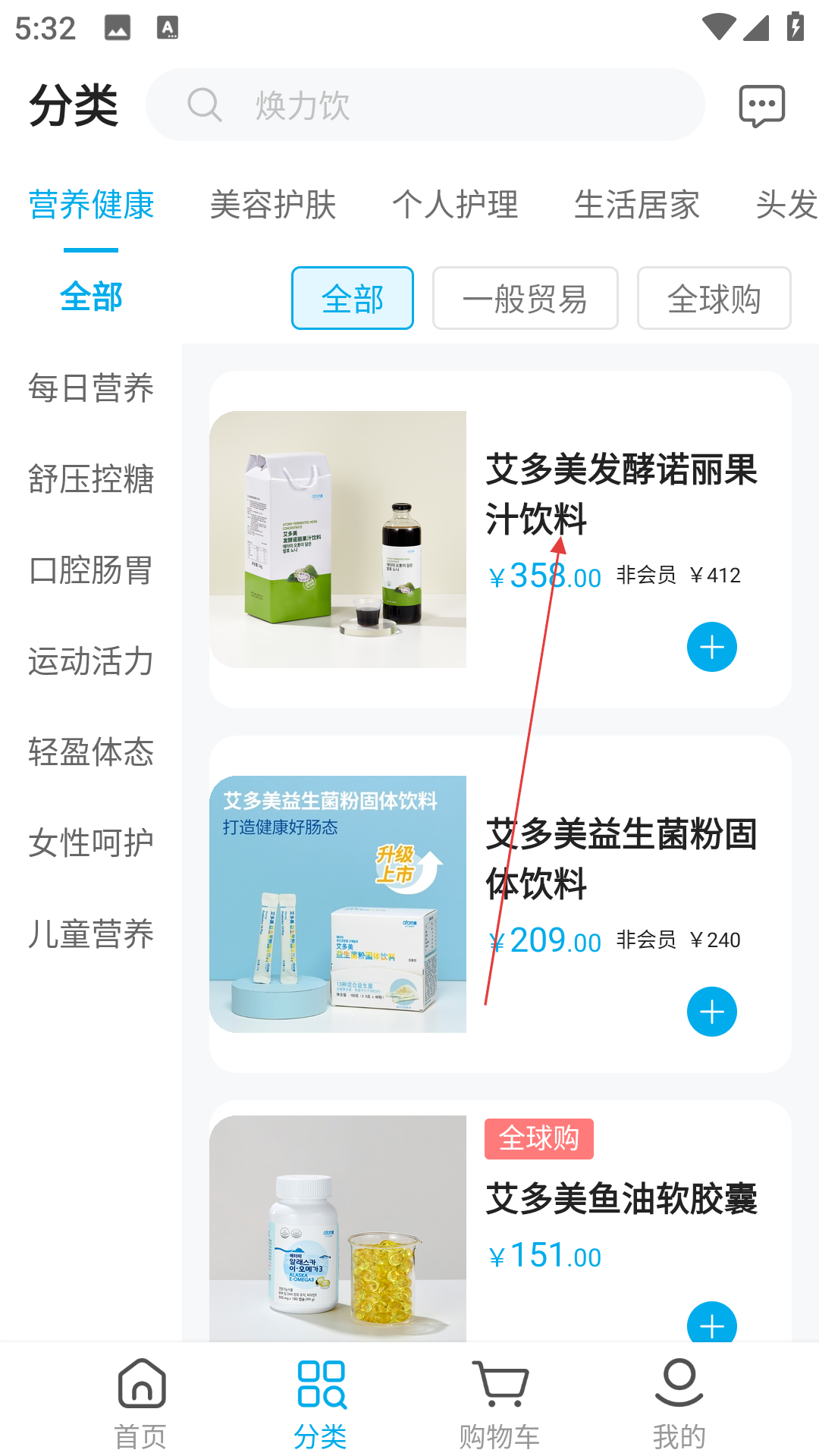Open the 舒压控糖 subcategory

click(x=91, y=479)
